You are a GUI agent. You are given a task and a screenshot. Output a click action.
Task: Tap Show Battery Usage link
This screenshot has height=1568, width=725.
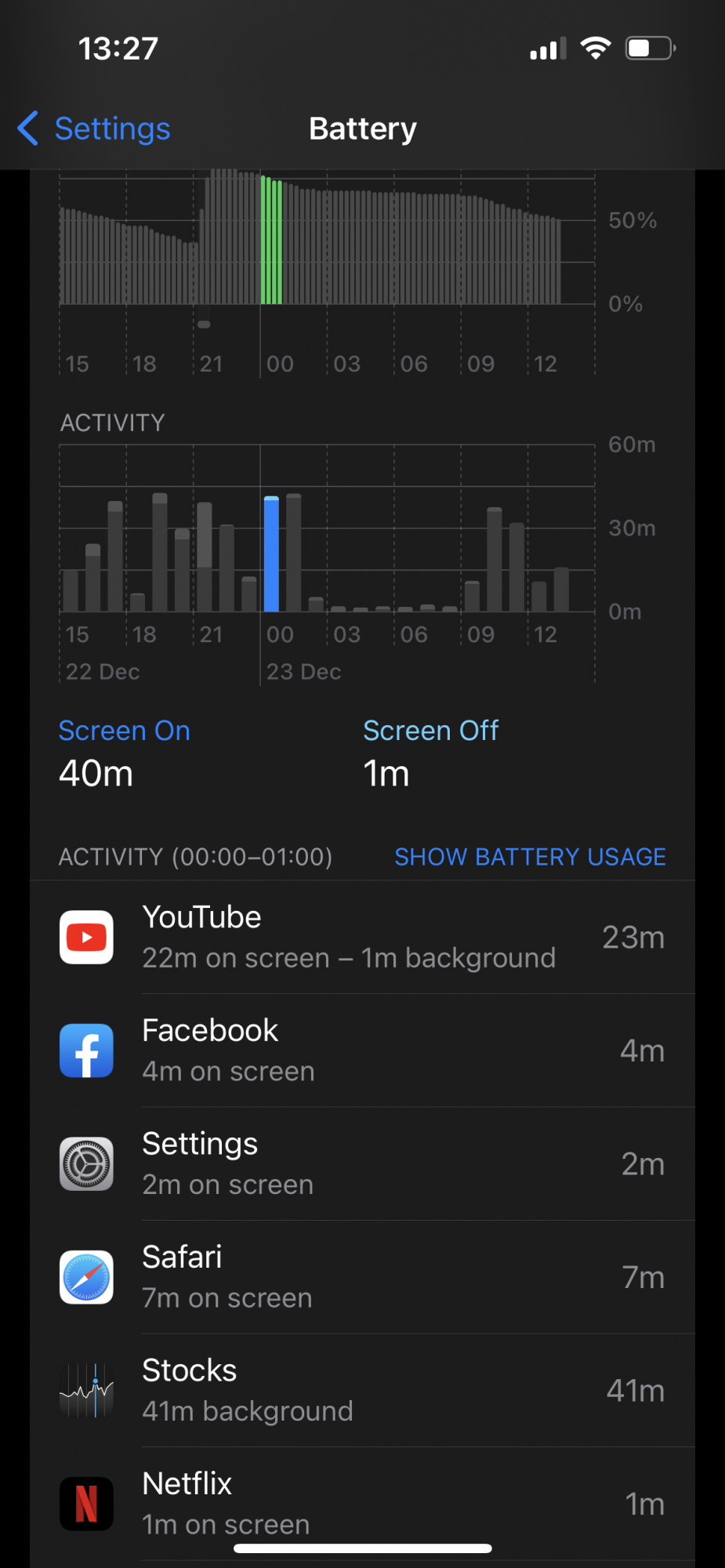point(530,857)
